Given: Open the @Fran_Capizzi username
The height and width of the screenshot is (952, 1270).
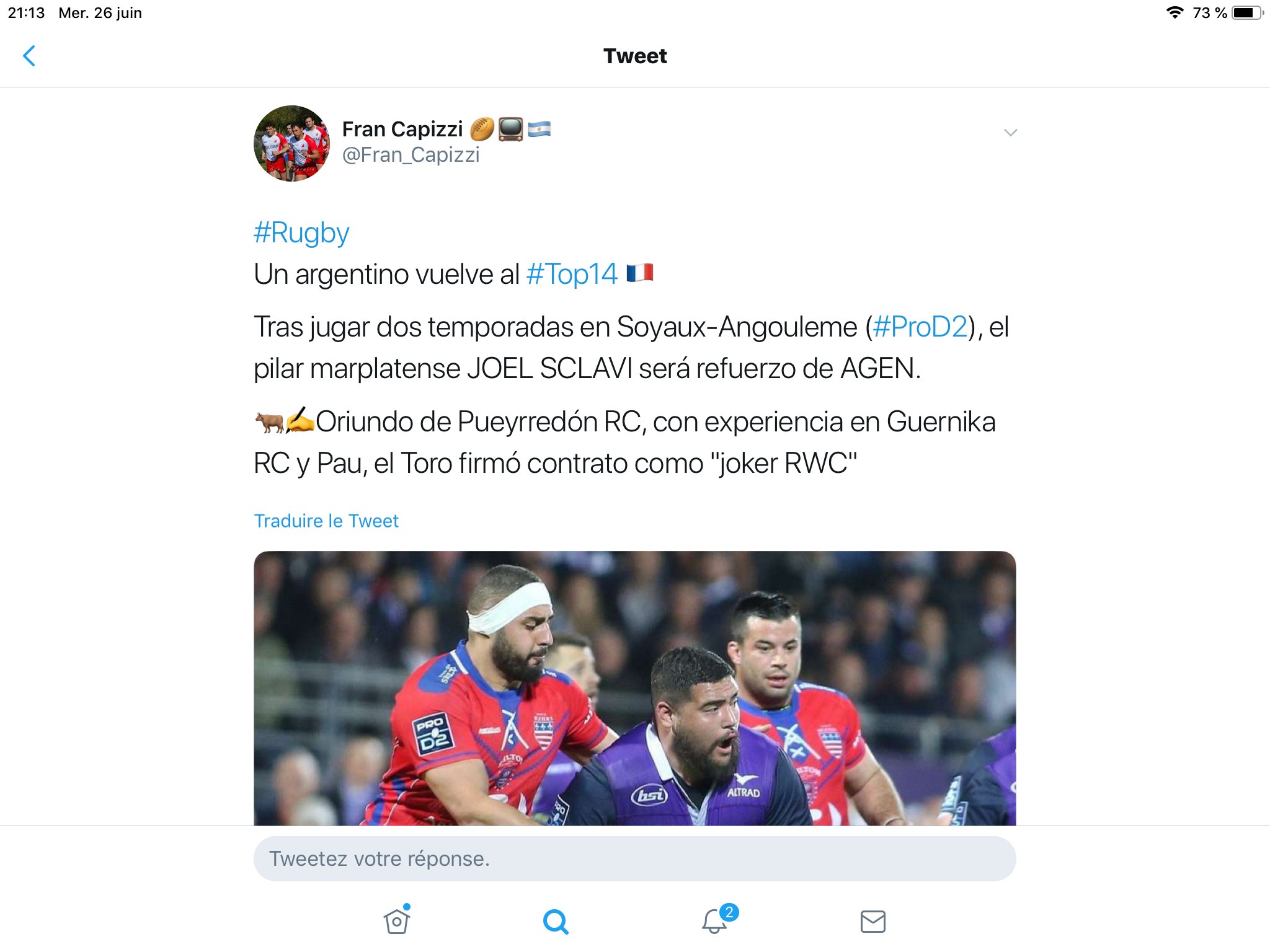Looking at the screenshot, I should coord(411,155).
